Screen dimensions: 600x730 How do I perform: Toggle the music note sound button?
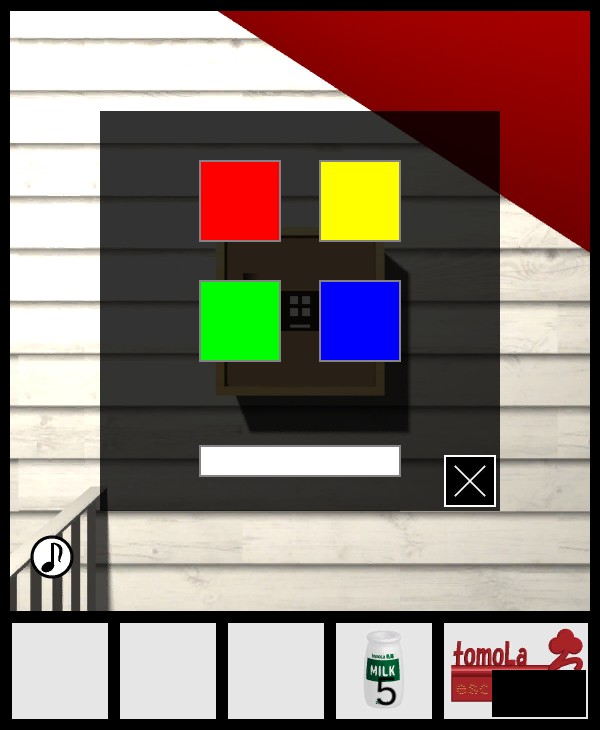52,557
